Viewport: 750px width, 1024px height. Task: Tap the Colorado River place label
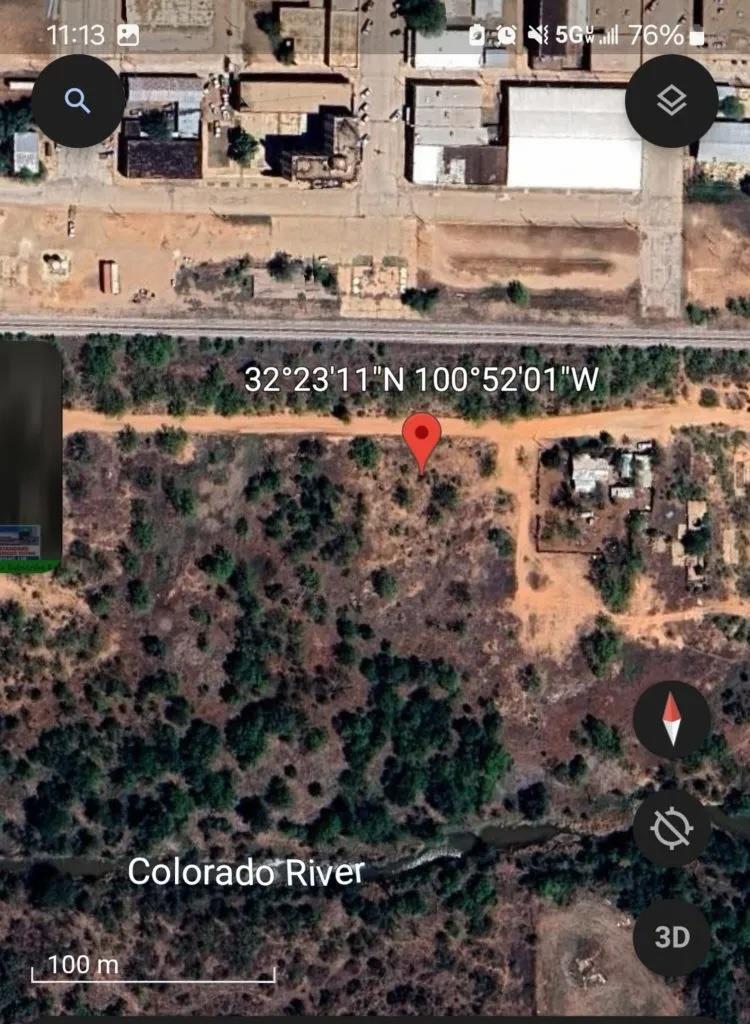(247, 872)
